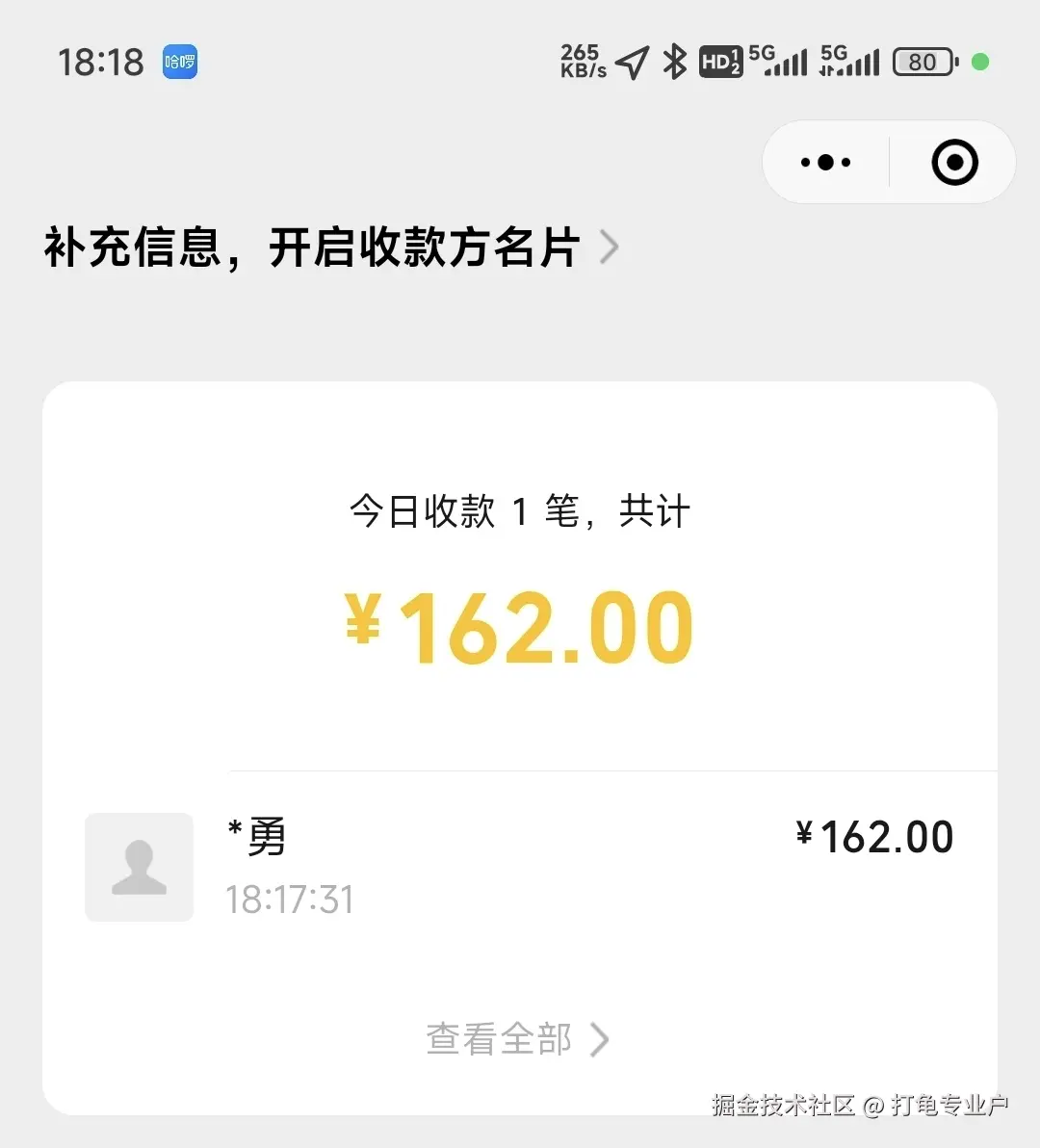Tap the transaction from *勇
This screenshot has height=1148, width=1040.
[x=520, y=866]
